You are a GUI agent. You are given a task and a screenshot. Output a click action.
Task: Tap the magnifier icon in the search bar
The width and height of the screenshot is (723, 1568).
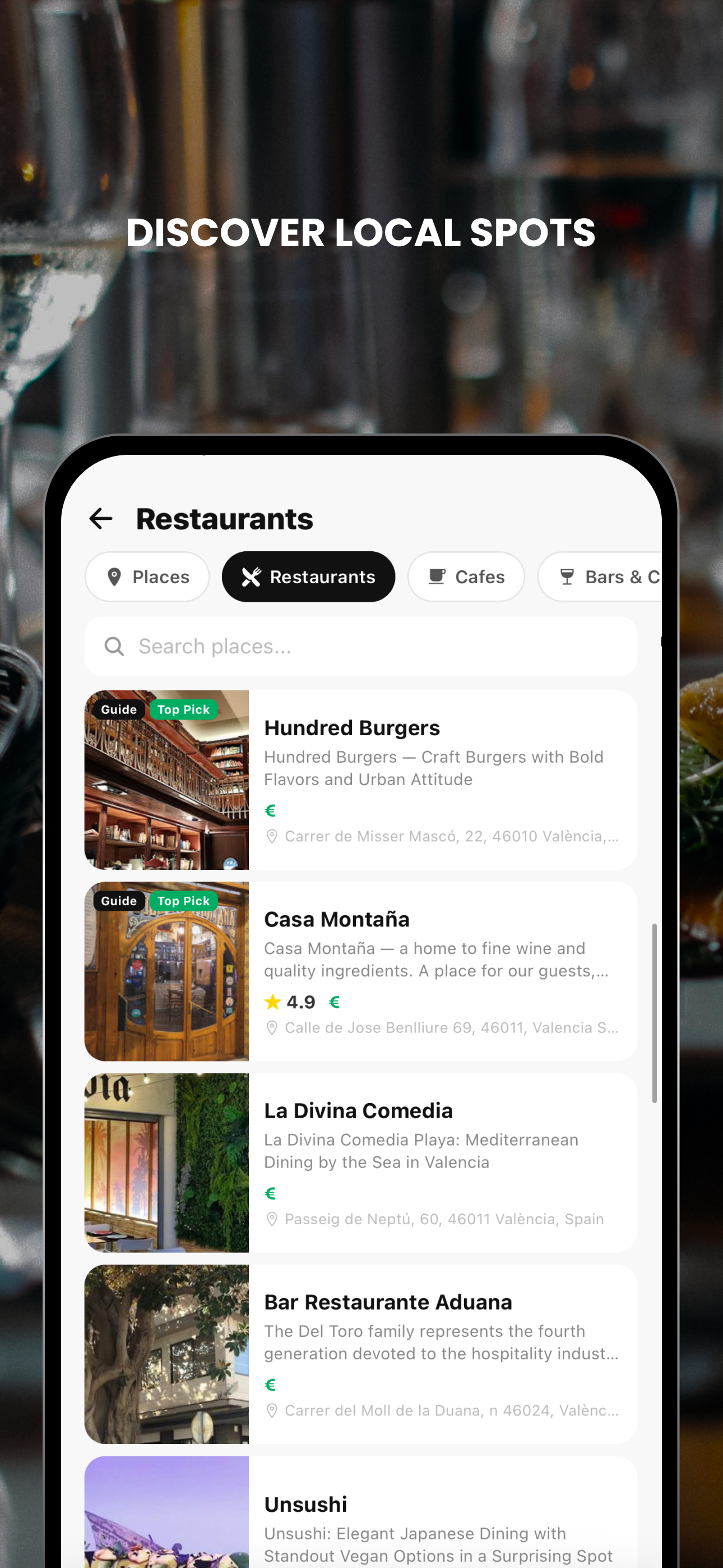pyautogui.click(x=114, y=647)
